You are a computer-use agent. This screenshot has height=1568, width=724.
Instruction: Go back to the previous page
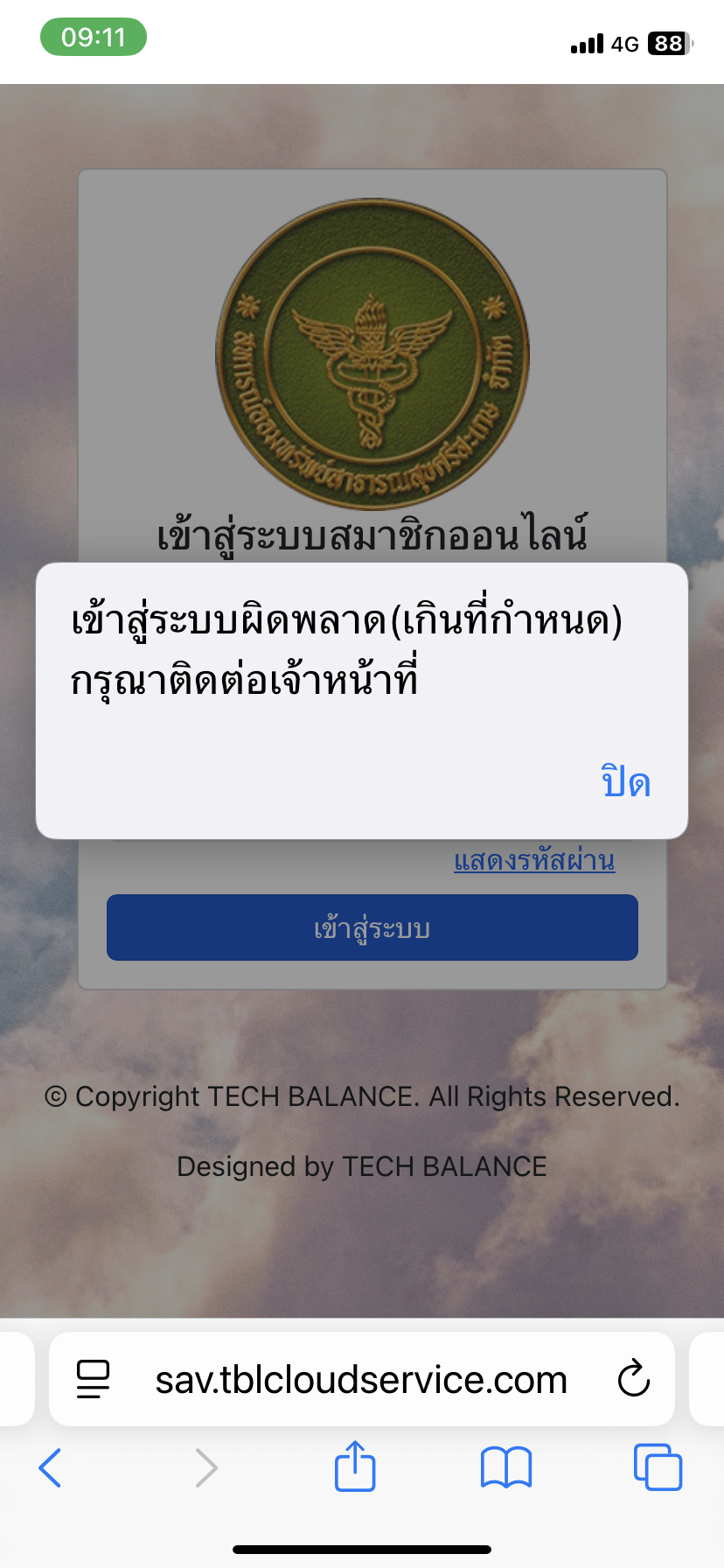pyautogui.click(x=51, y=1467)
